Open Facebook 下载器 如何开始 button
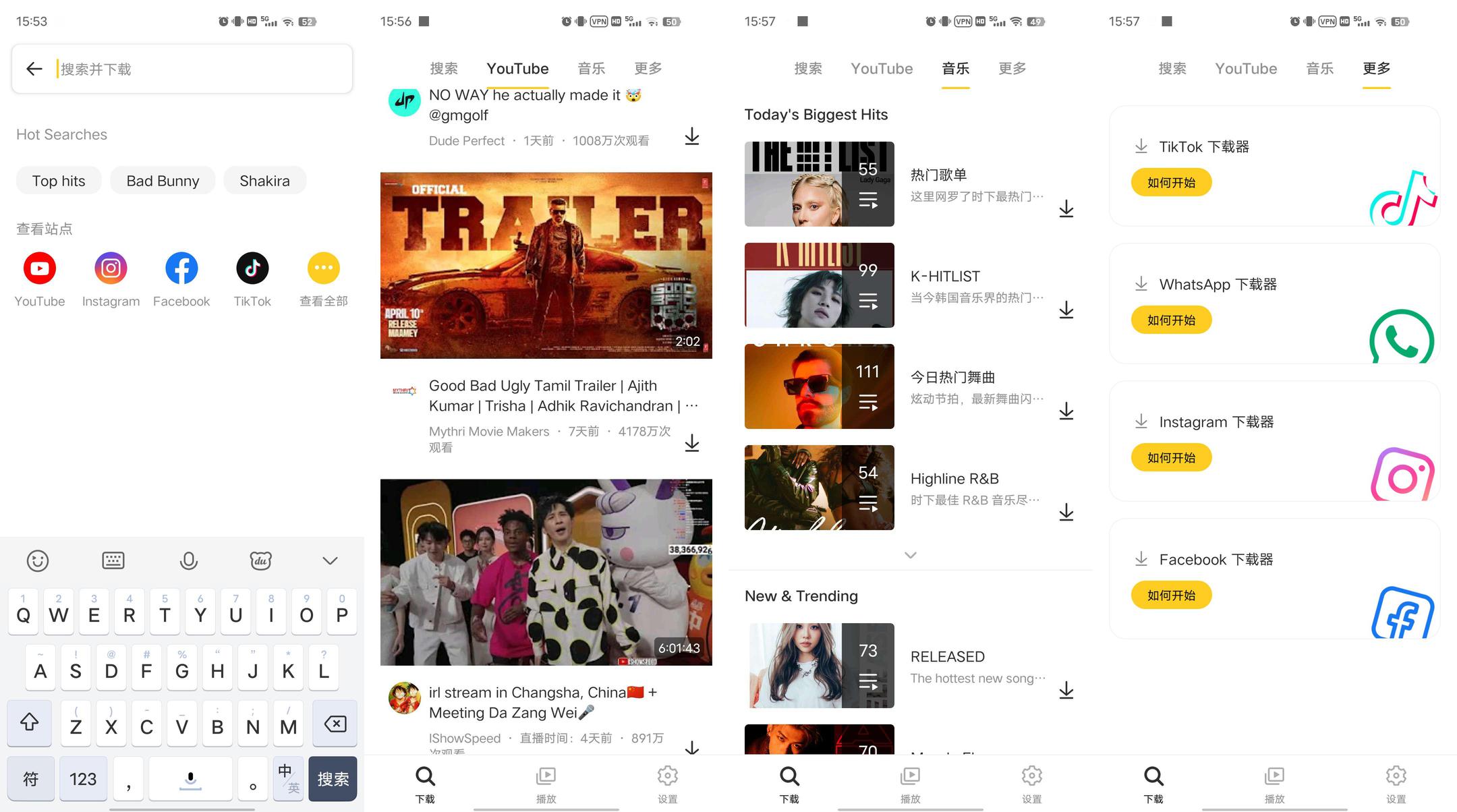Viewport: 1457px width, 812px height. pyautogui.click(x=1171, y=596)
